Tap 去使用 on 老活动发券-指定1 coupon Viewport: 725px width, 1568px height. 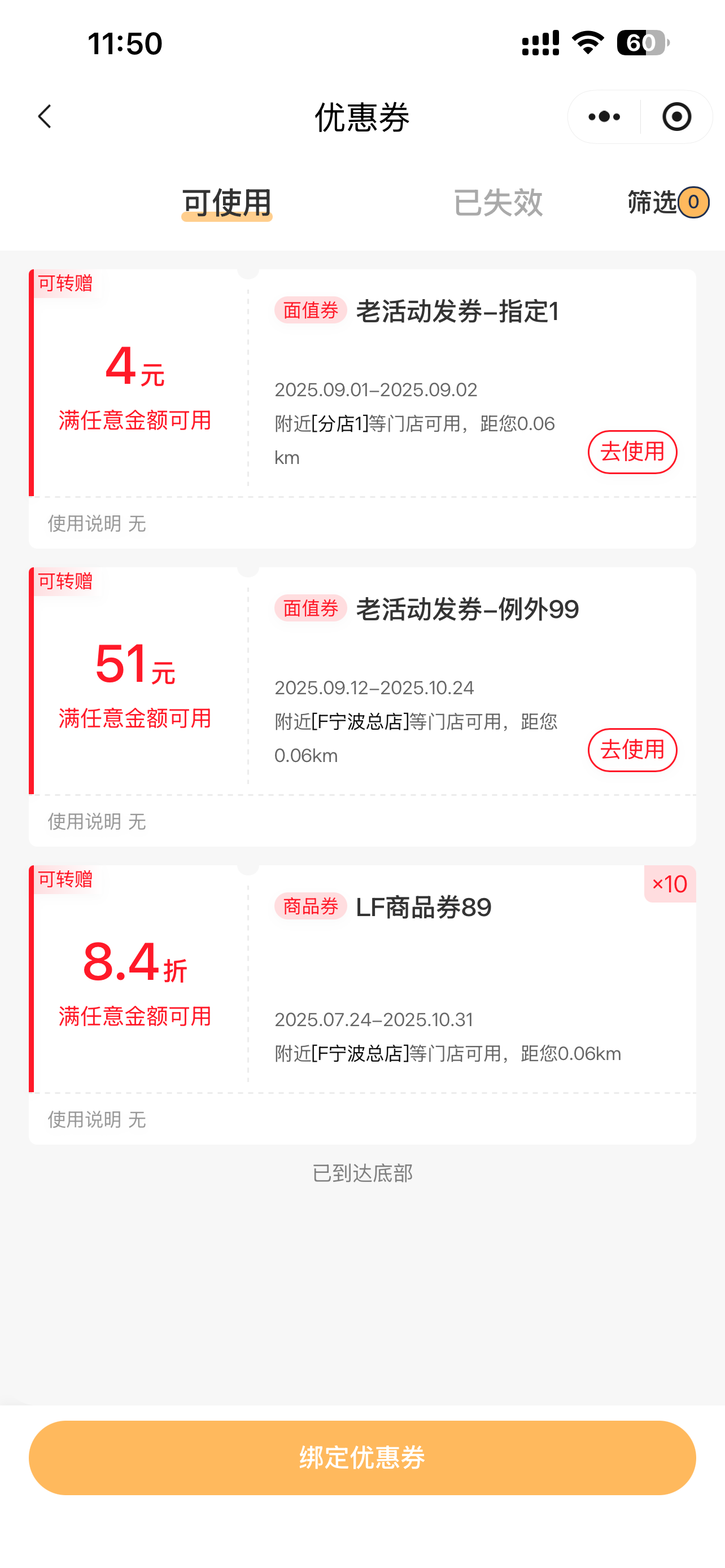tap(632, 452)
